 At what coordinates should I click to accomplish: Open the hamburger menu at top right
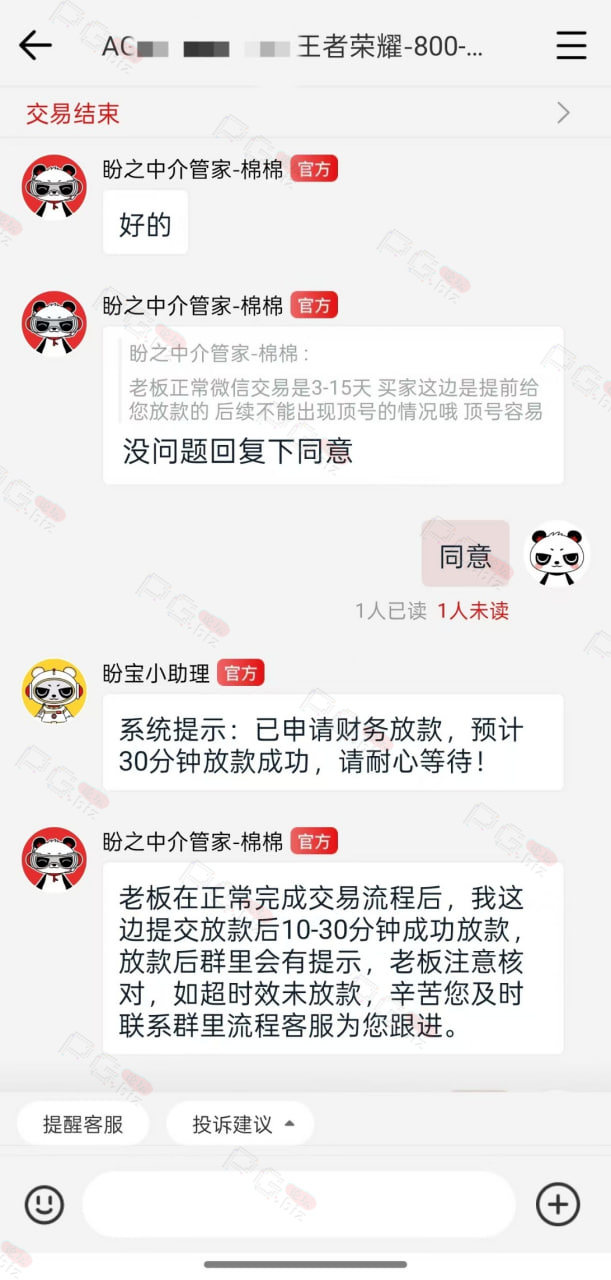tap(571, 45)
